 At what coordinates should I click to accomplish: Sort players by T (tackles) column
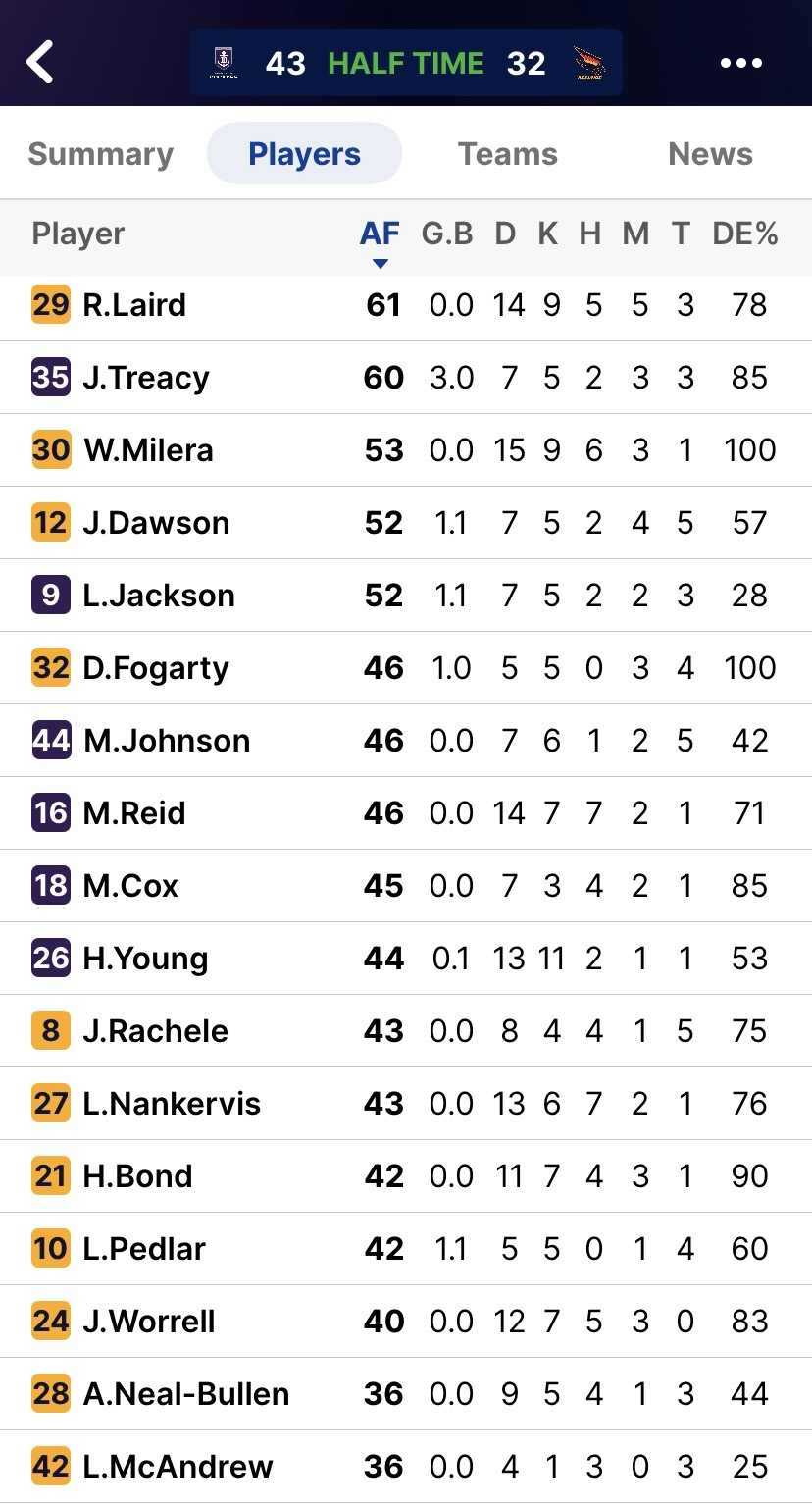(x=681, y=234)
